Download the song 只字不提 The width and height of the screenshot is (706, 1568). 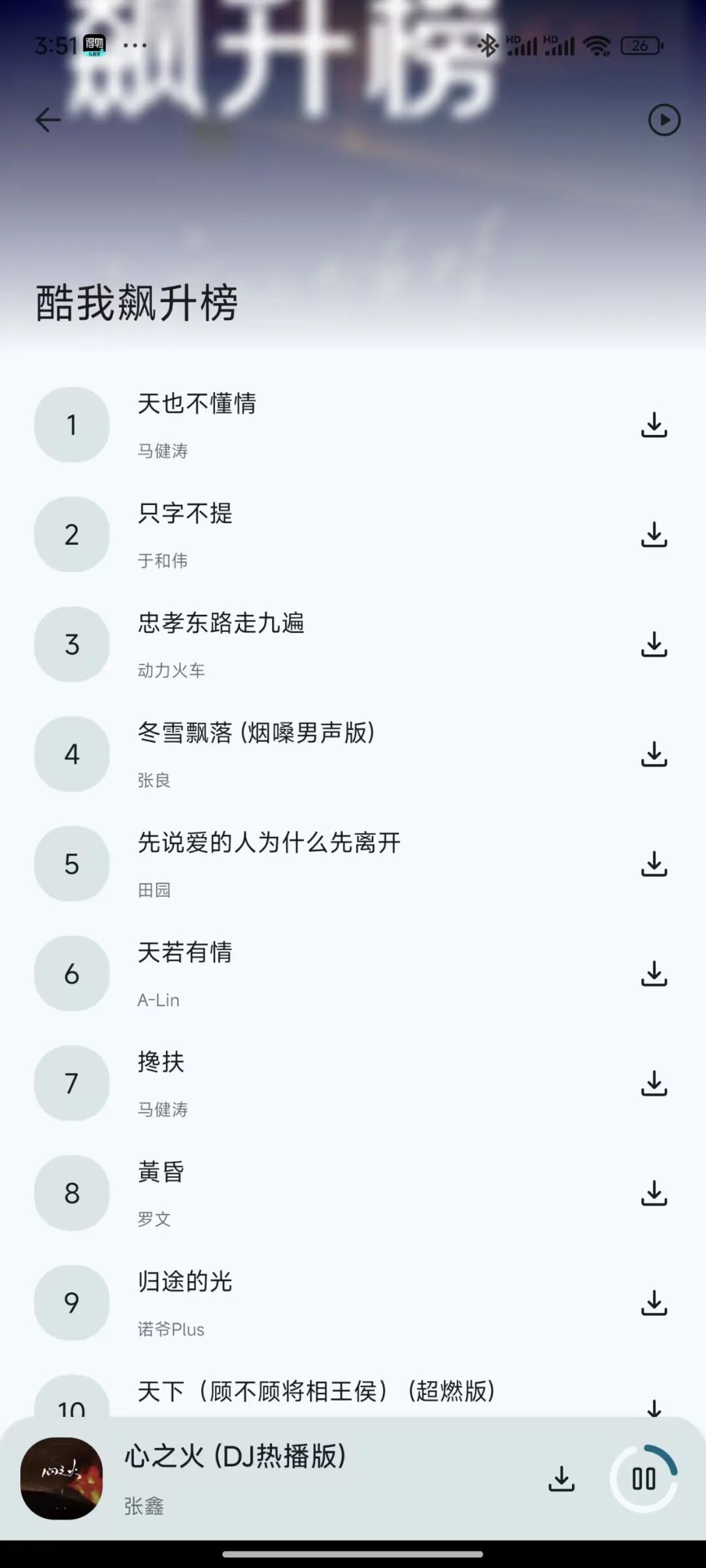[x=654, y=534]
